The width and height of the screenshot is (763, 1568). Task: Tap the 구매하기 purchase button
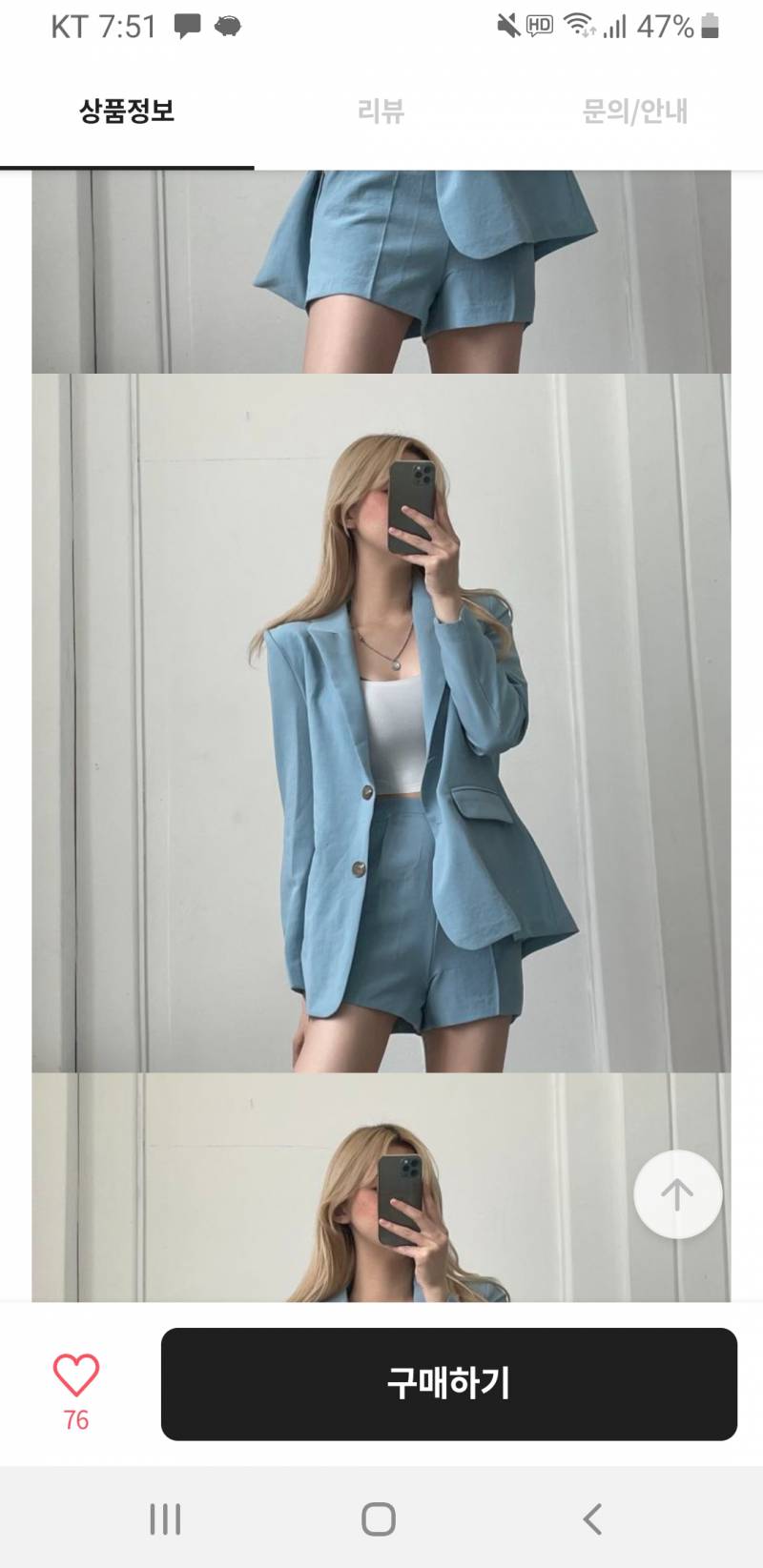point(448,1383)
